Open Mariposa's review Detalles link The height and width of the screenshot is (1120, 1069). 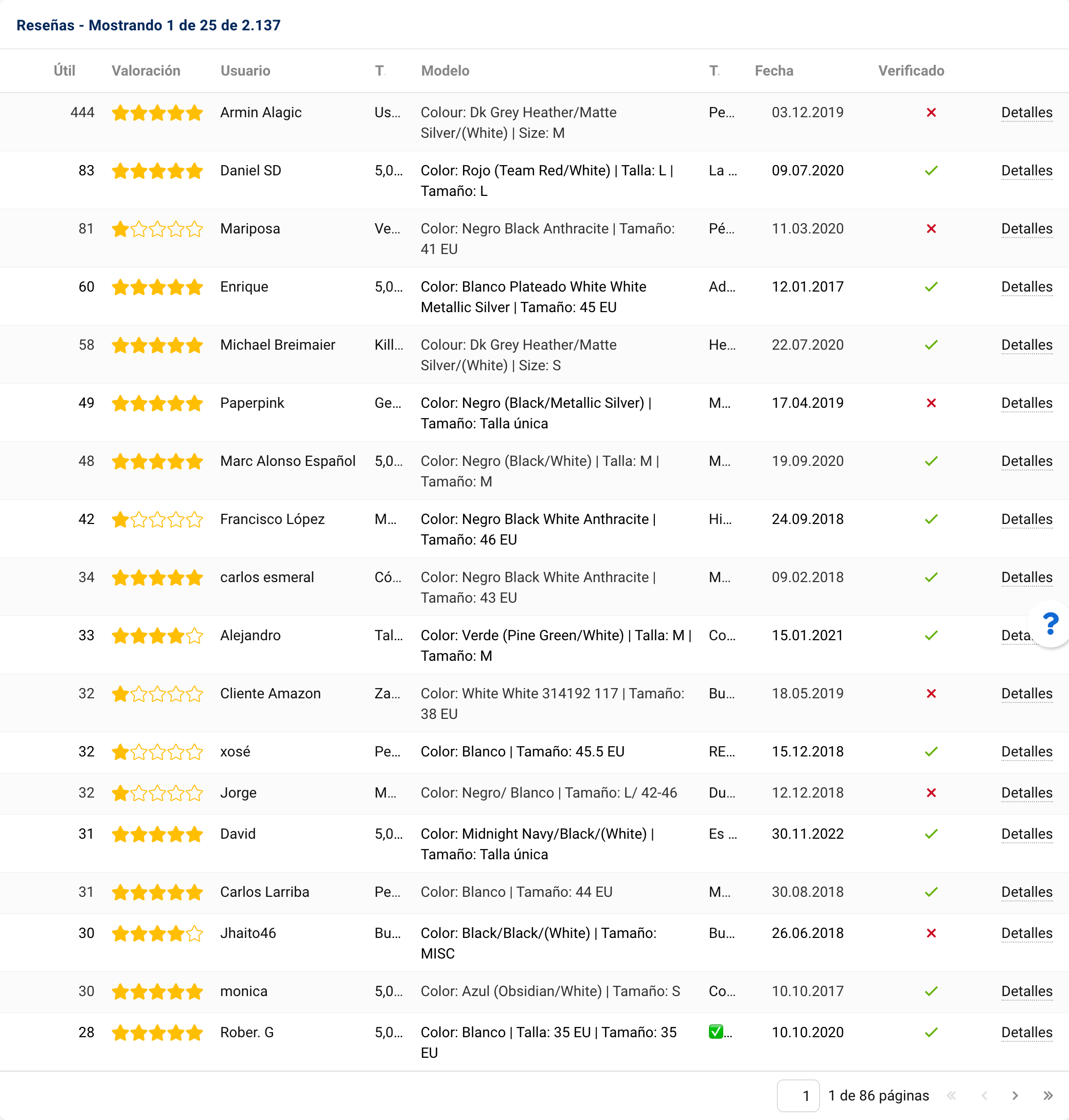tap(1026, 229)
